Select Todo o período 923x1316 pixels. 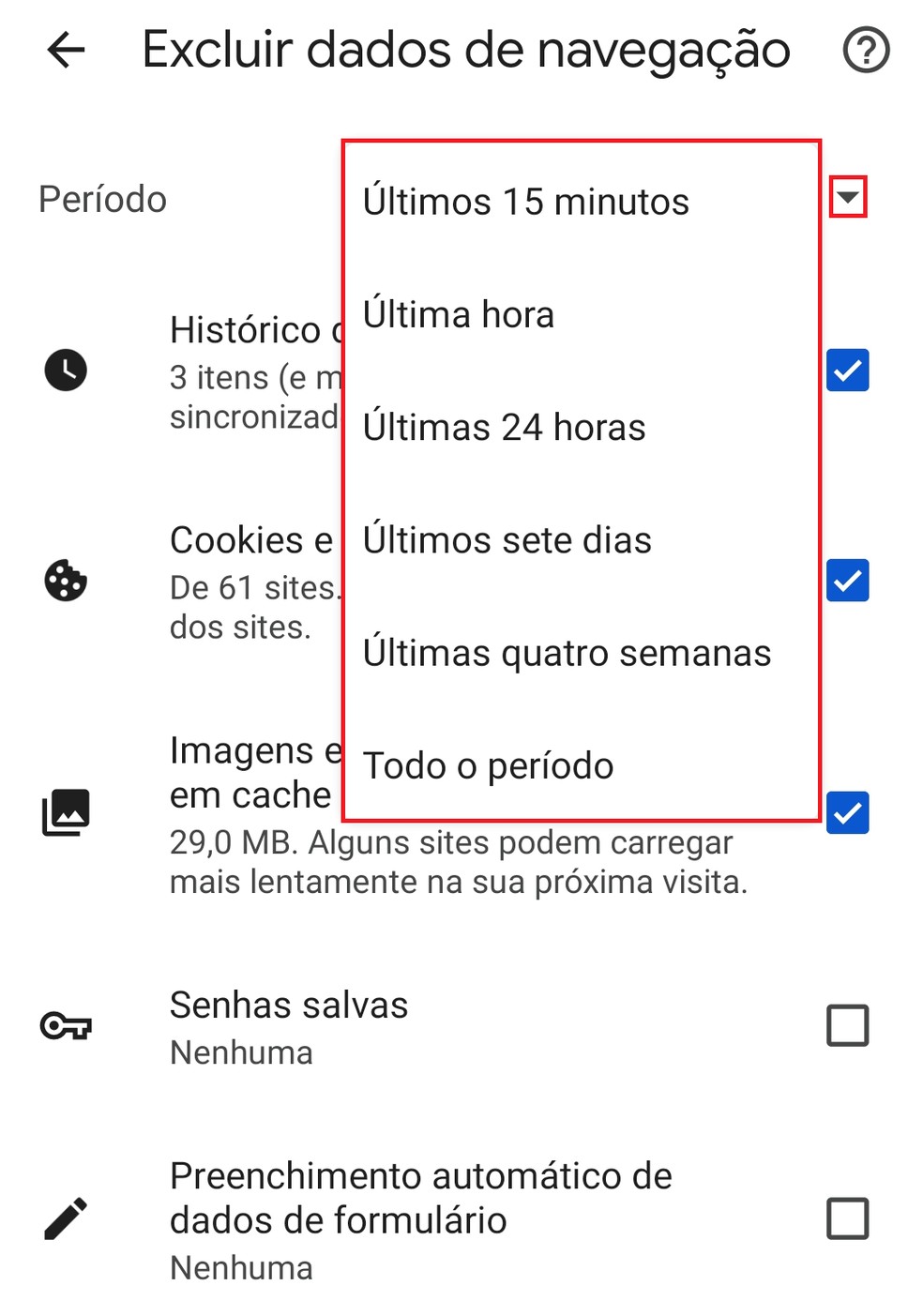pyautogui.click(x=488, y=765)
